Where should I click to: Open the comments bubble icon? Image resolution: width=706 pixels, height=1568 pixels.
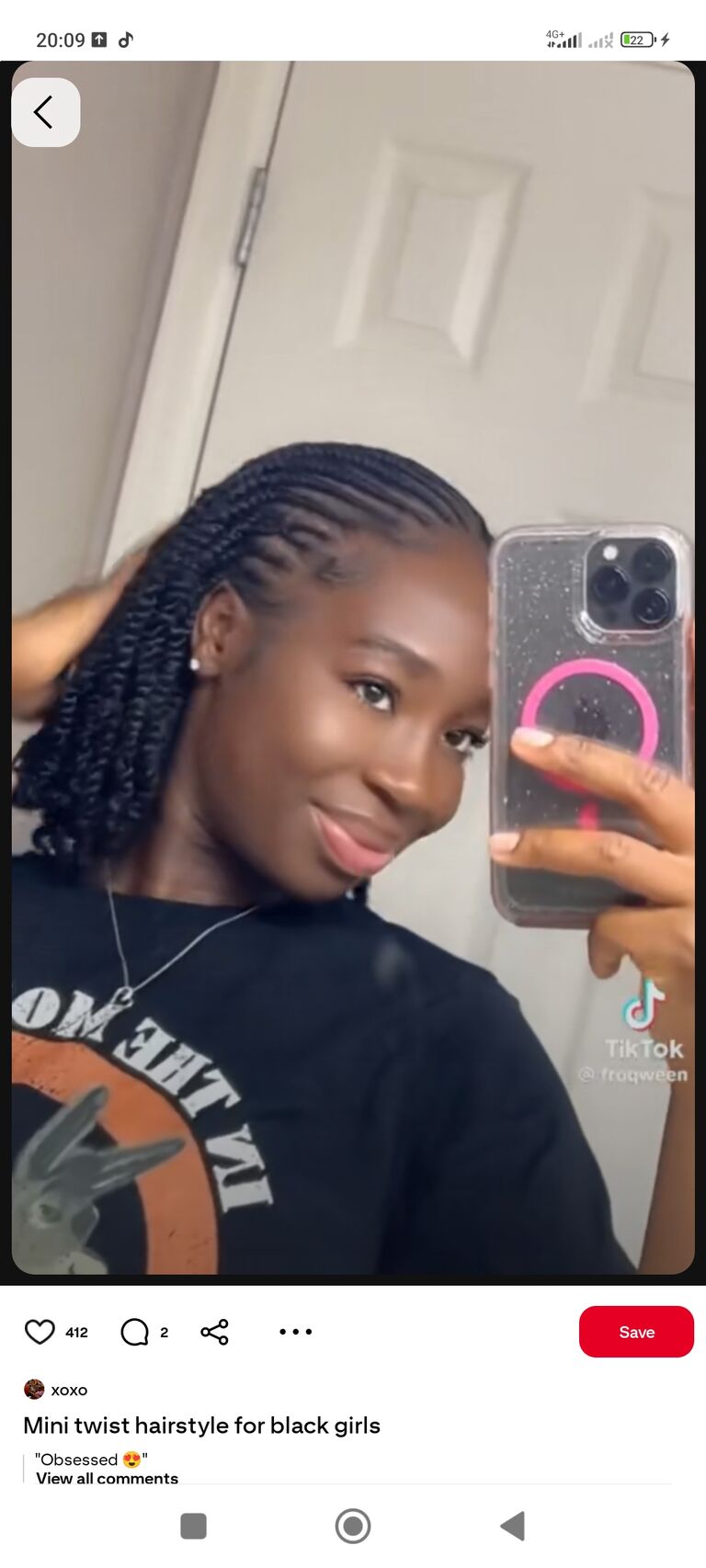135,1332
